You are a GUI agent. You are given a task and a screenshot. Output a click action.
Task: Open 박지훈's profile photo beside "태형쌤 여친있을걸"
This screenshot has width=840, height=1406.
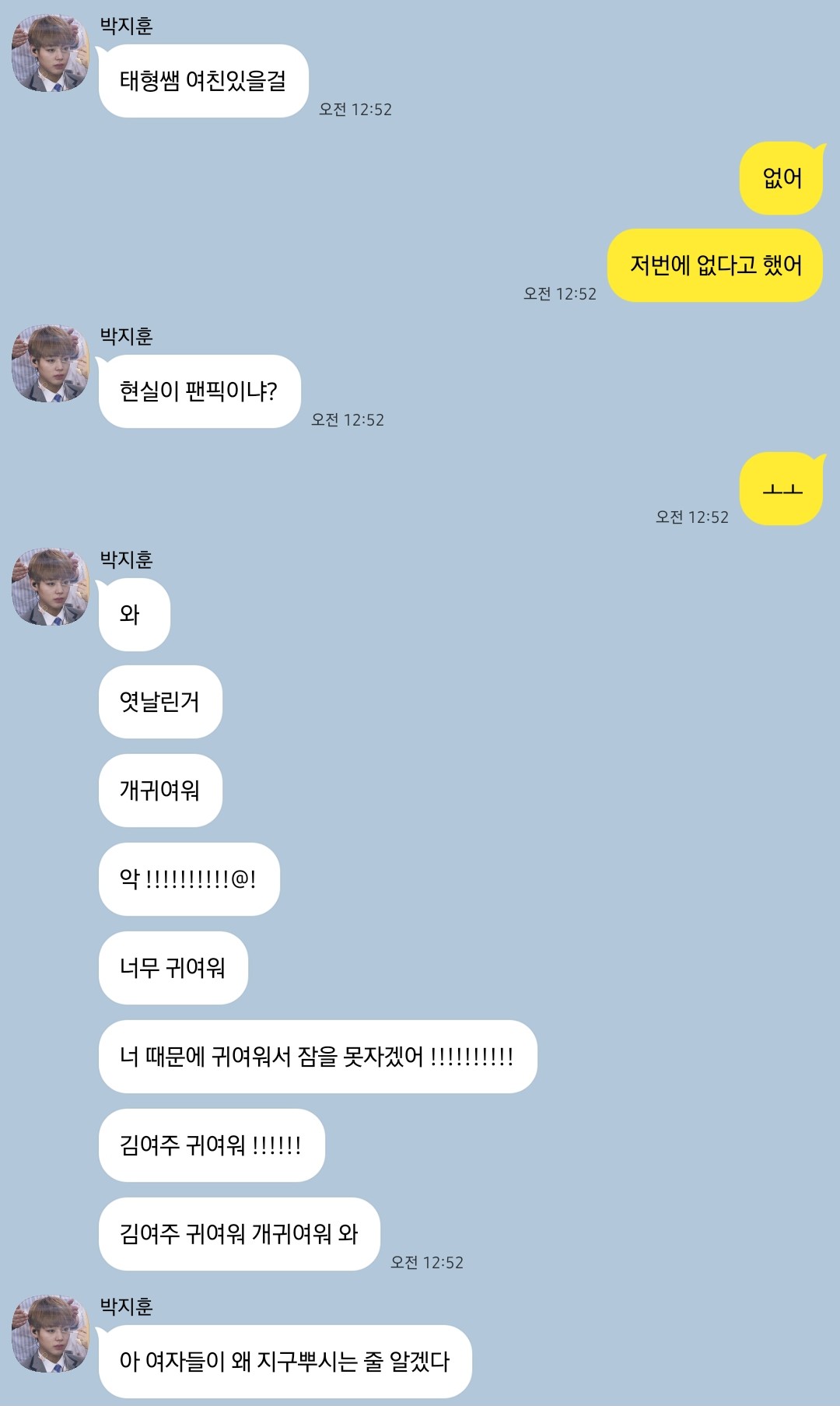51,53
